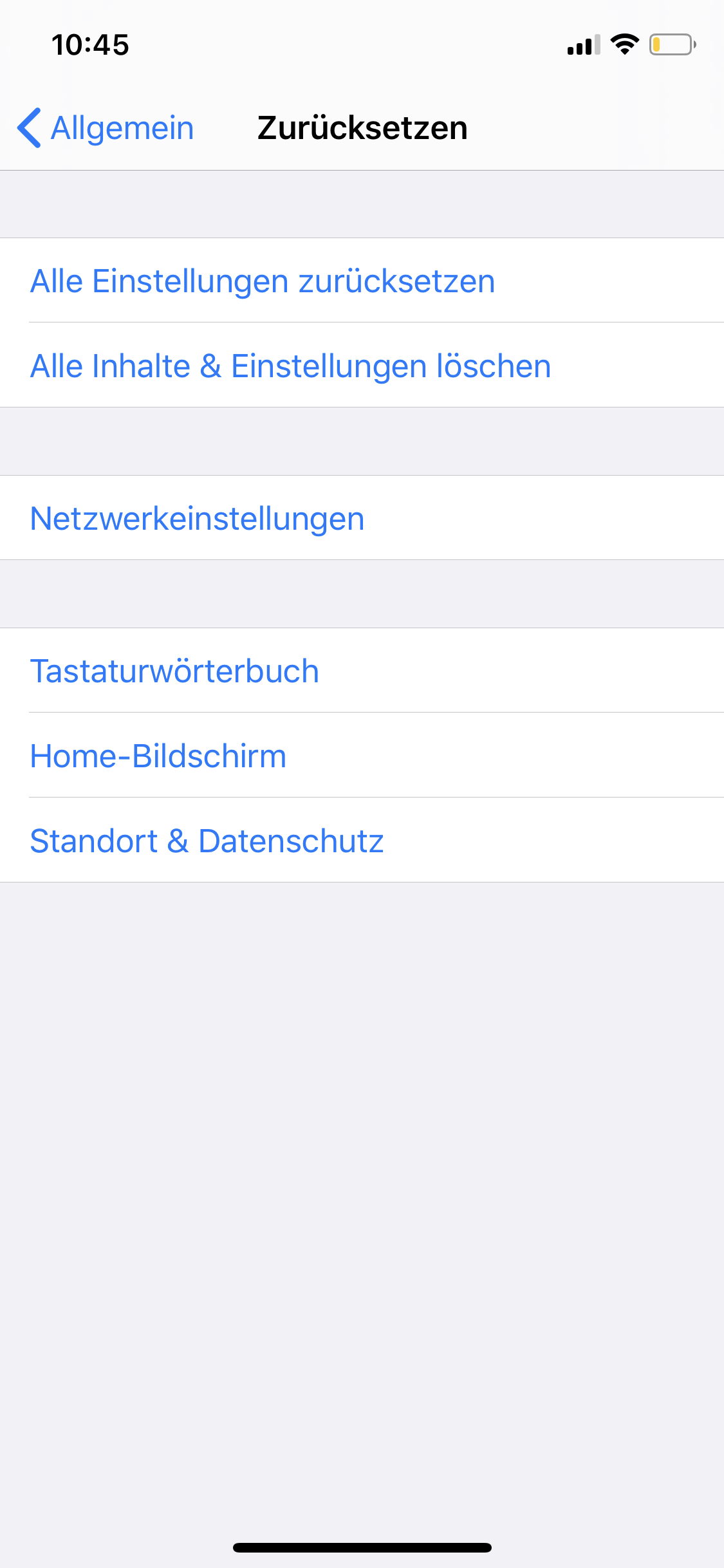Select Alle Einstellungen zurücksetzen
The image size is (724, 1568).
(263, 281)
